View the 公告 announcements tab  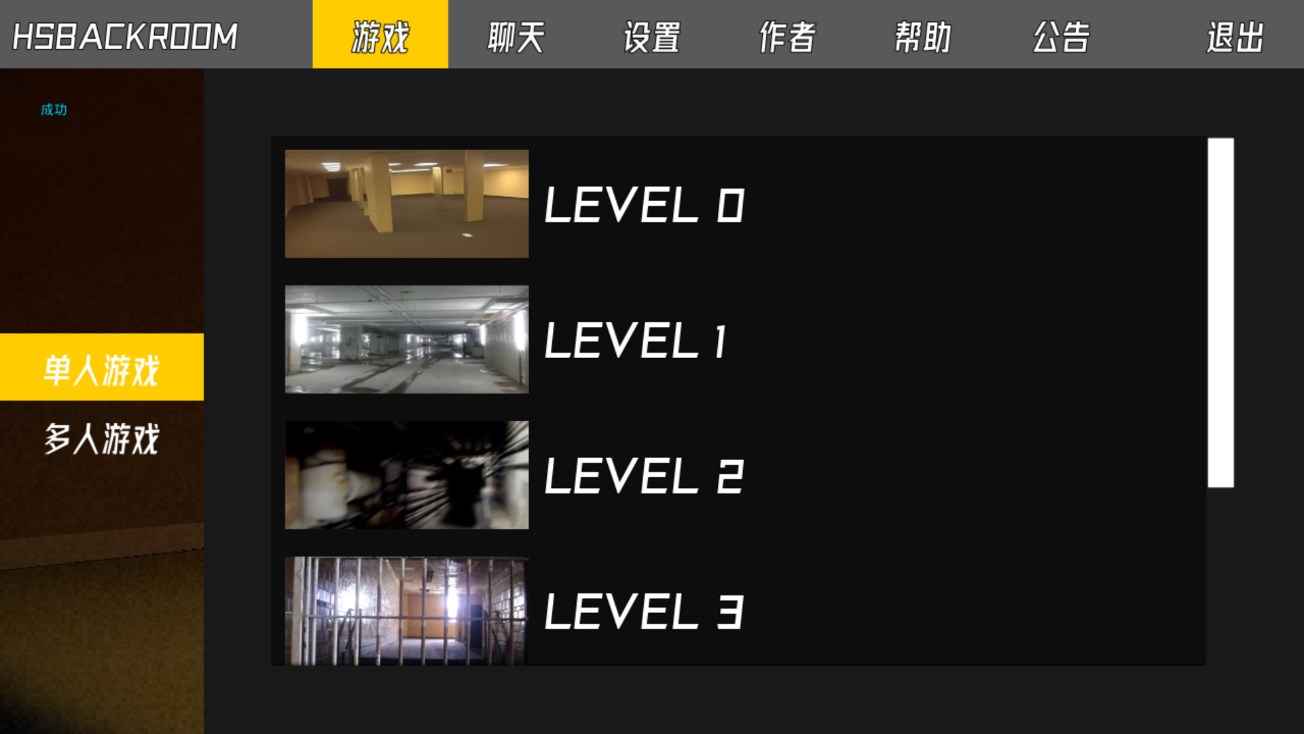pos(1060,37)
